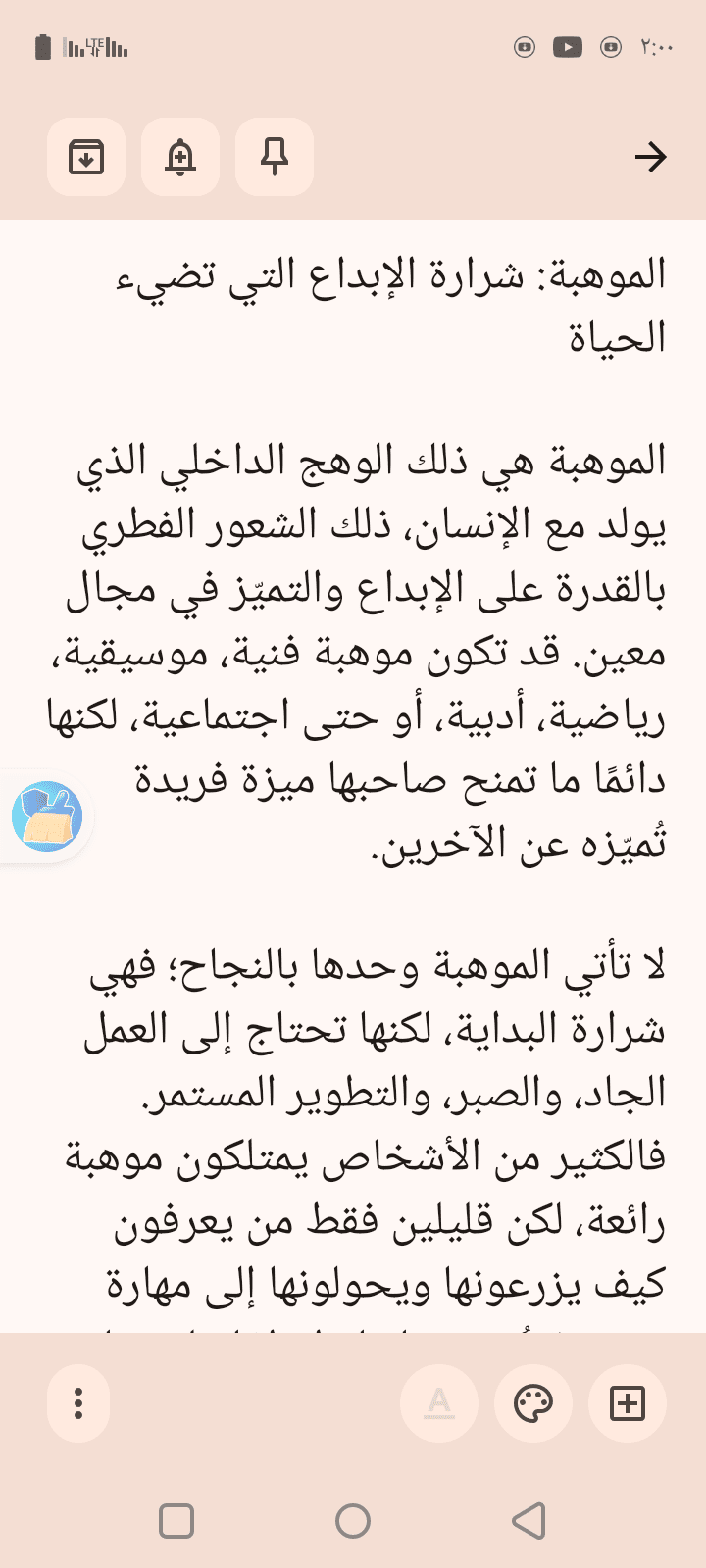
Task: Open the floating broom cleaner bubble
Action: click(x=47, y=815)
